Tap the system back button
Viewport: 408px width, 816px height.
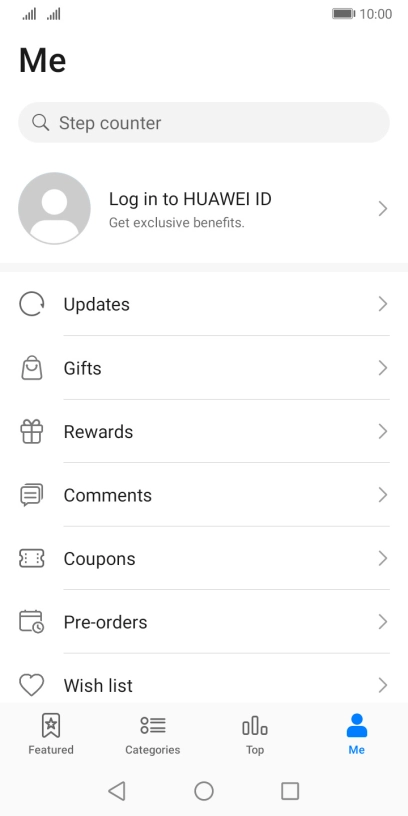coord(117,791)
